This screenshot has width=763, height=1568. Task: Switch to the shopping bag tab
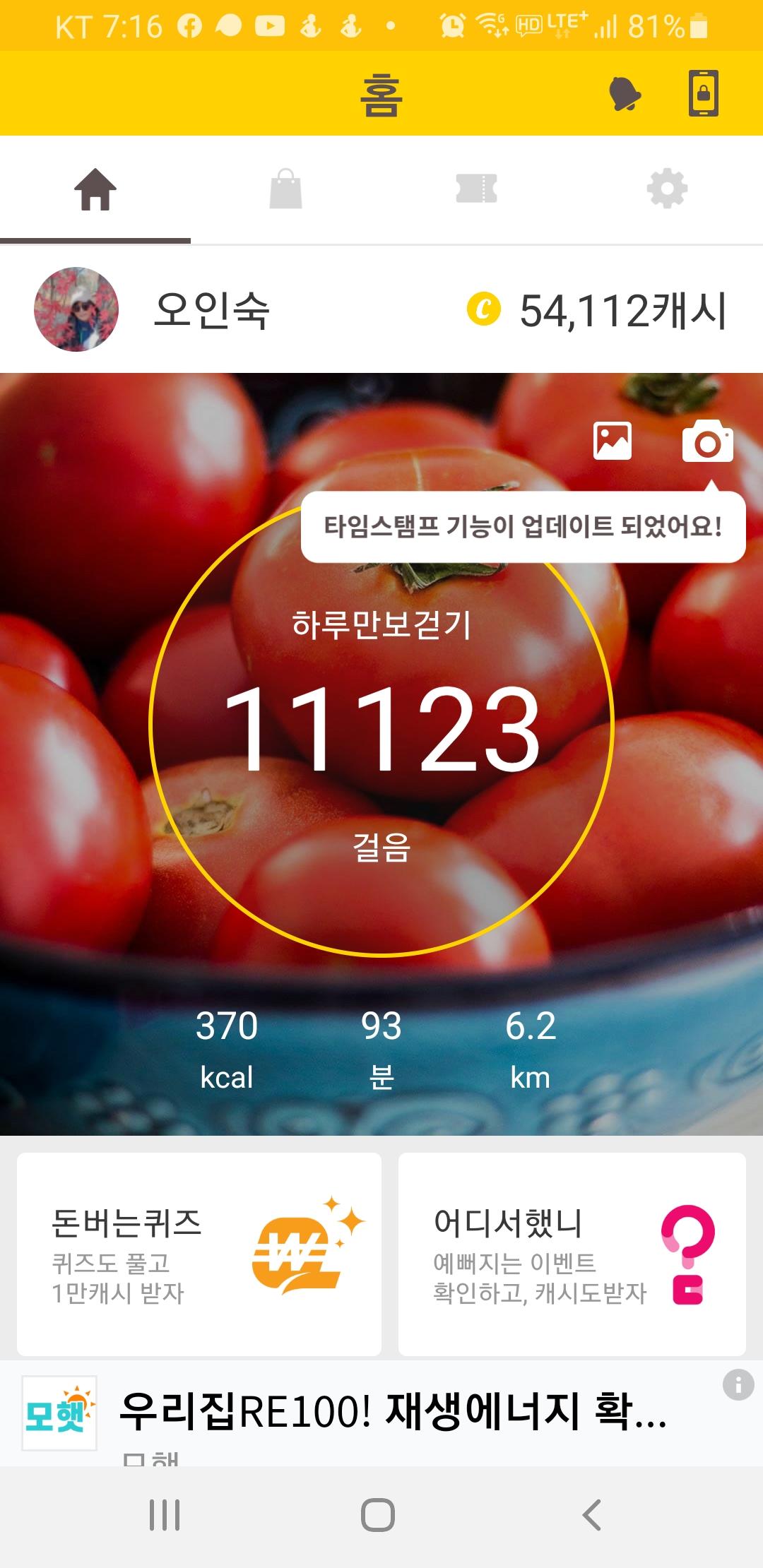(286, 189)
